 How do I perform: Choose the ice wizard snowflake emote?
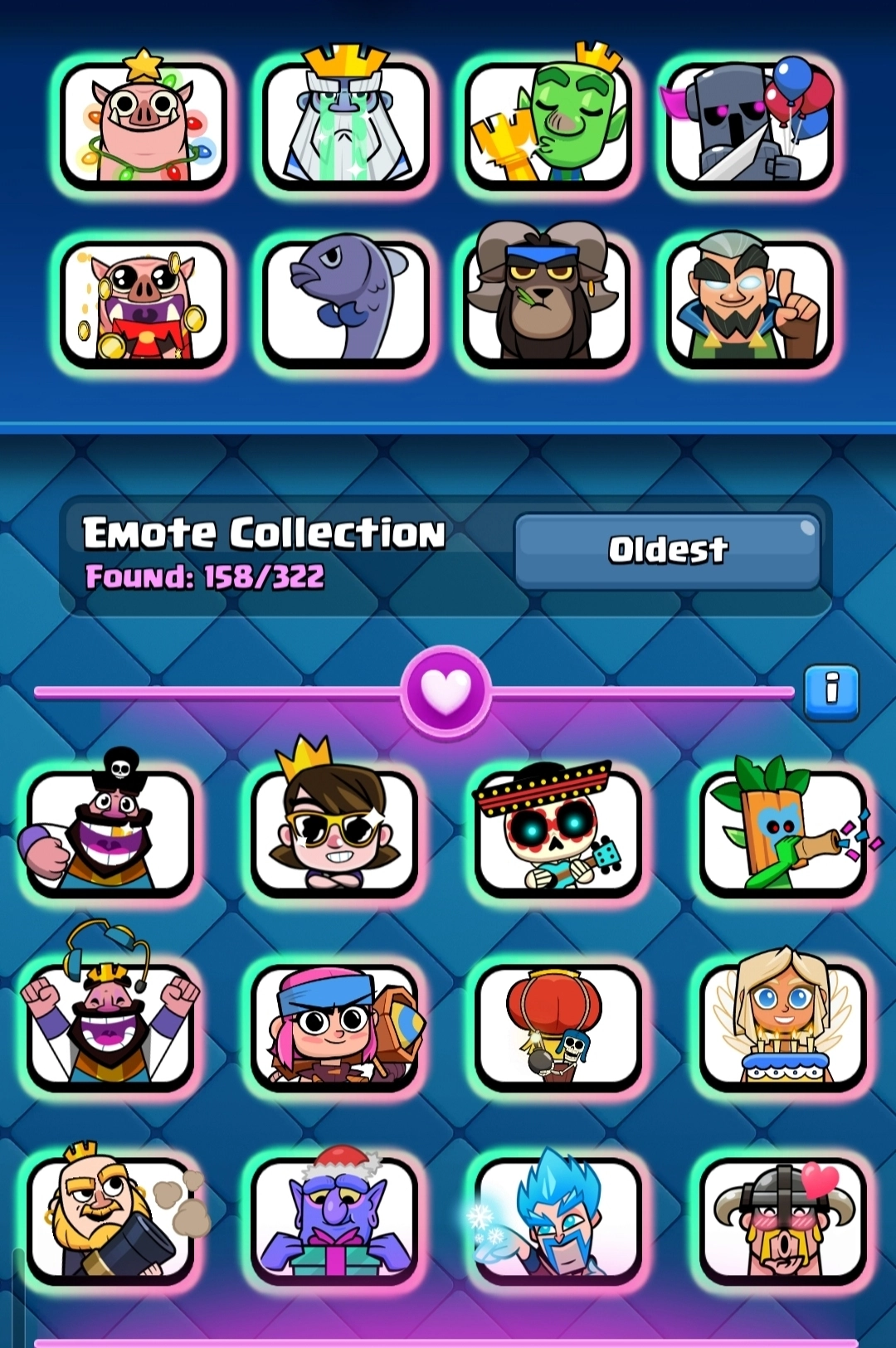coord(558,1219)
